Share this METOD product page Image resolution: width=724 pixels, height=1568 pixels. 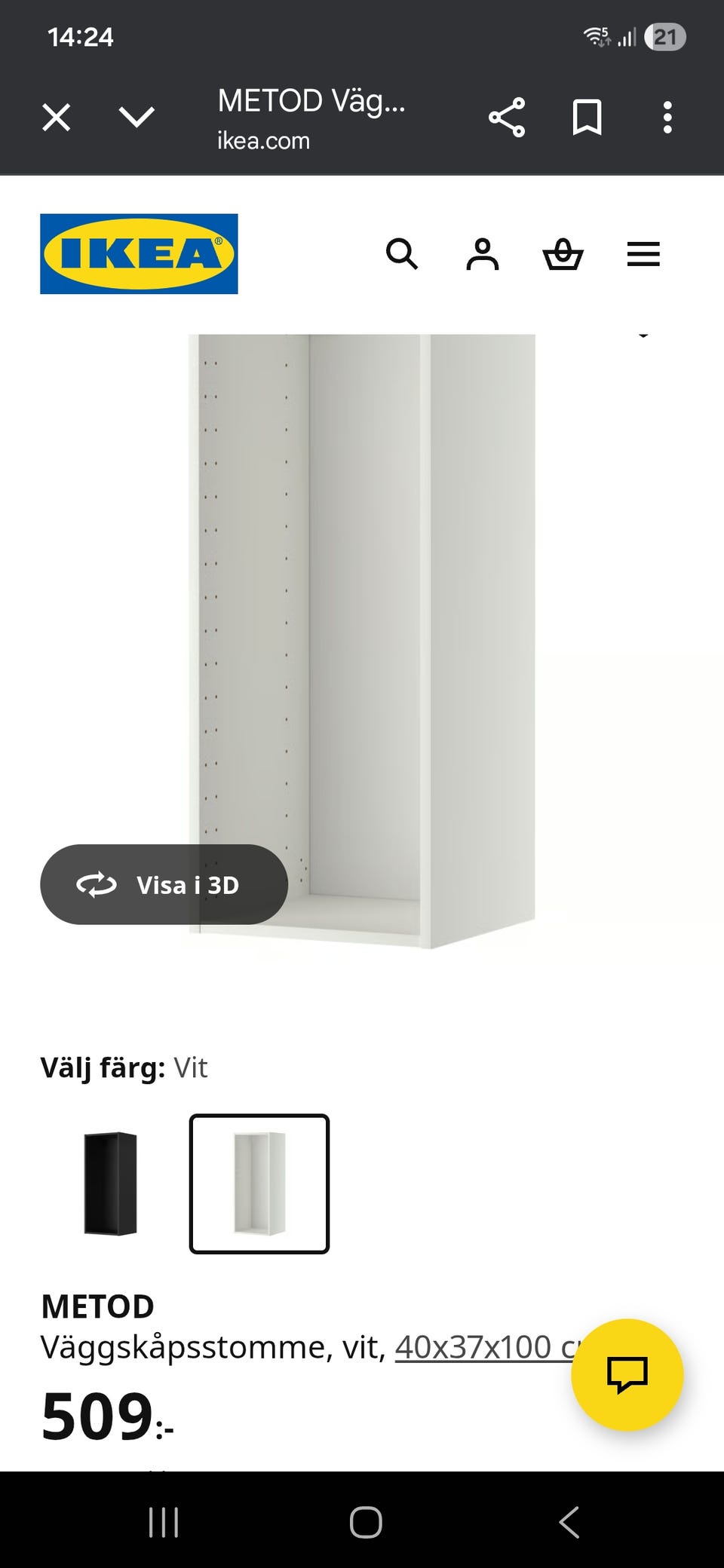(x=508, y=117)
